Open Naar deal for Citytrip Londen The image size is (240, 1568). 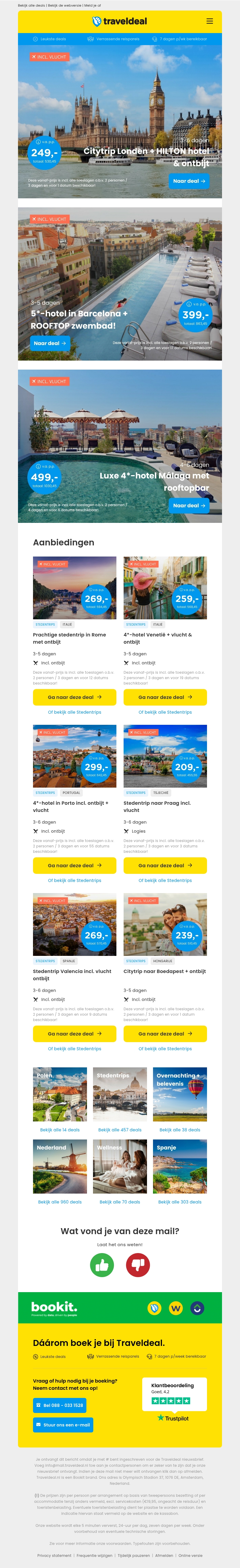[189, 181]
